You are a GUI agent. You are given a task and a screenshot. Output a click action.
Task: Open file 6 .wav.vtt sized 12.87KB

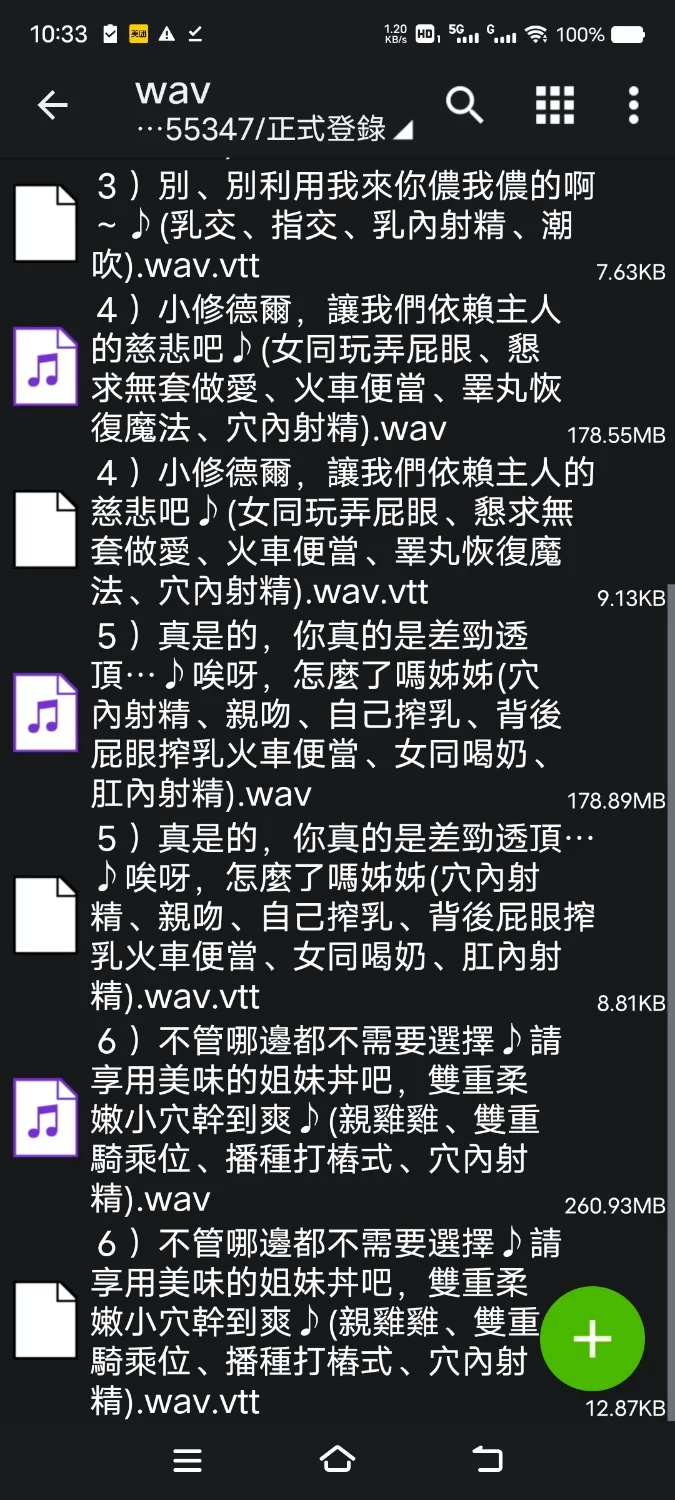(300, 1322)
